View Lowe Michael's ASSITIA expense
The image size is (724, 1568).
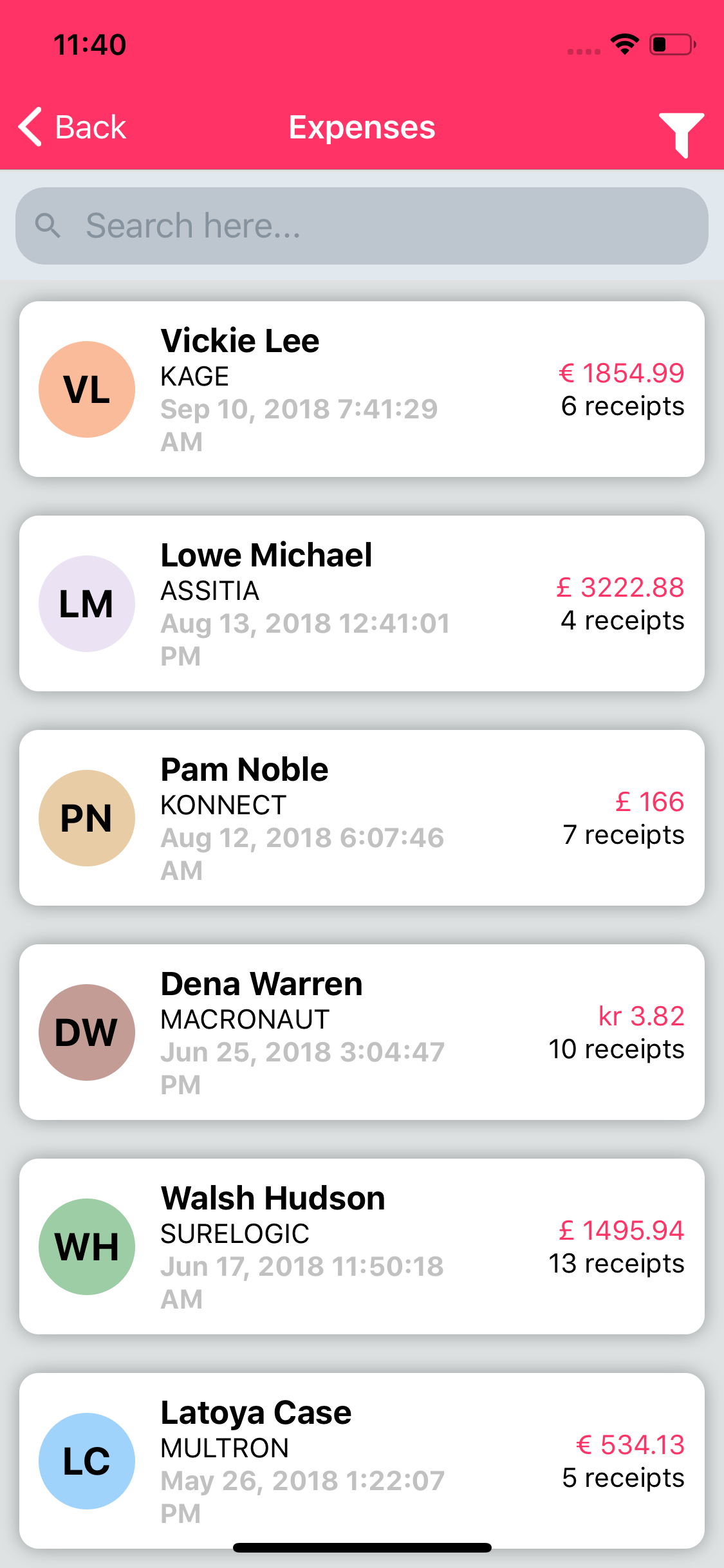pyautogui.click(x=362, y=604)
